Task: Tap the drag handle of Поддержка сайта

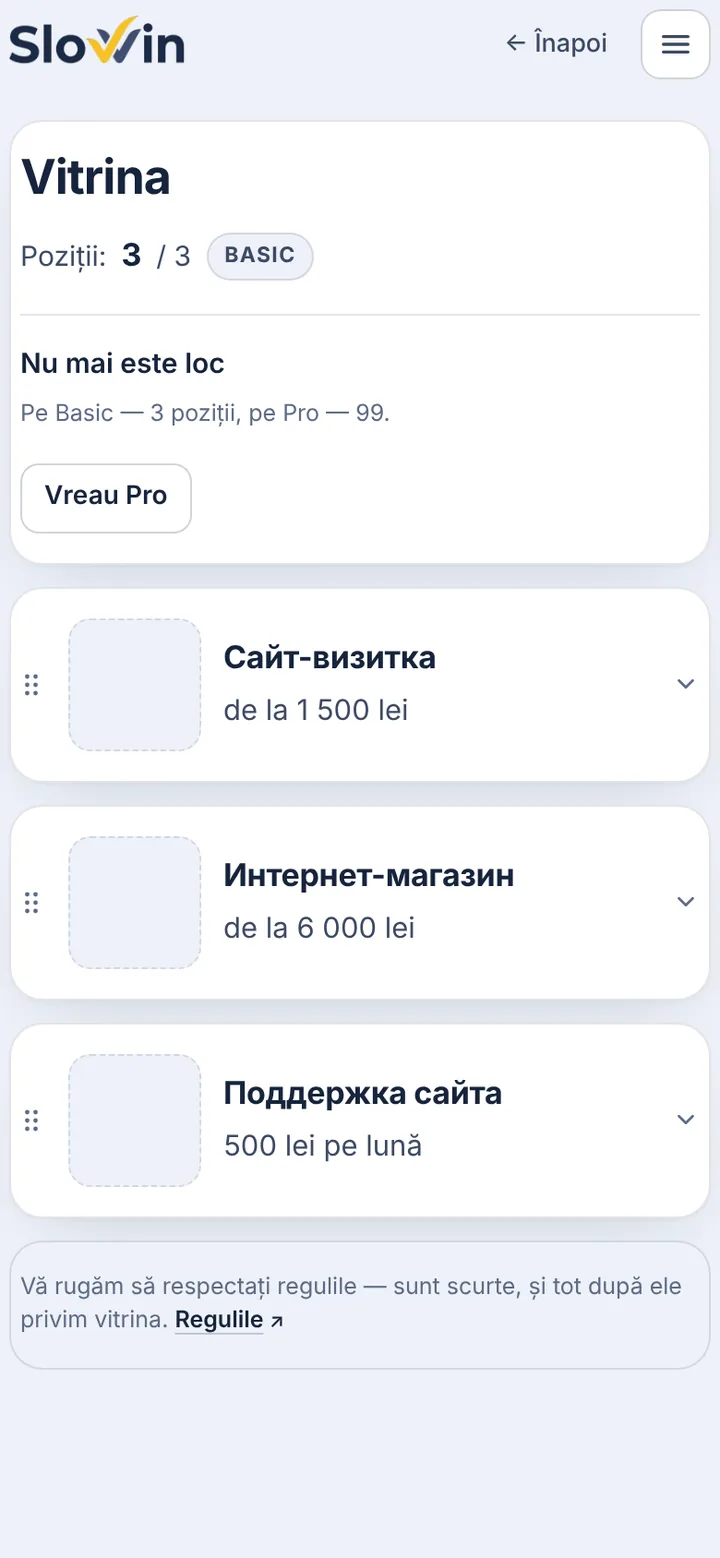Action: 32,1121
